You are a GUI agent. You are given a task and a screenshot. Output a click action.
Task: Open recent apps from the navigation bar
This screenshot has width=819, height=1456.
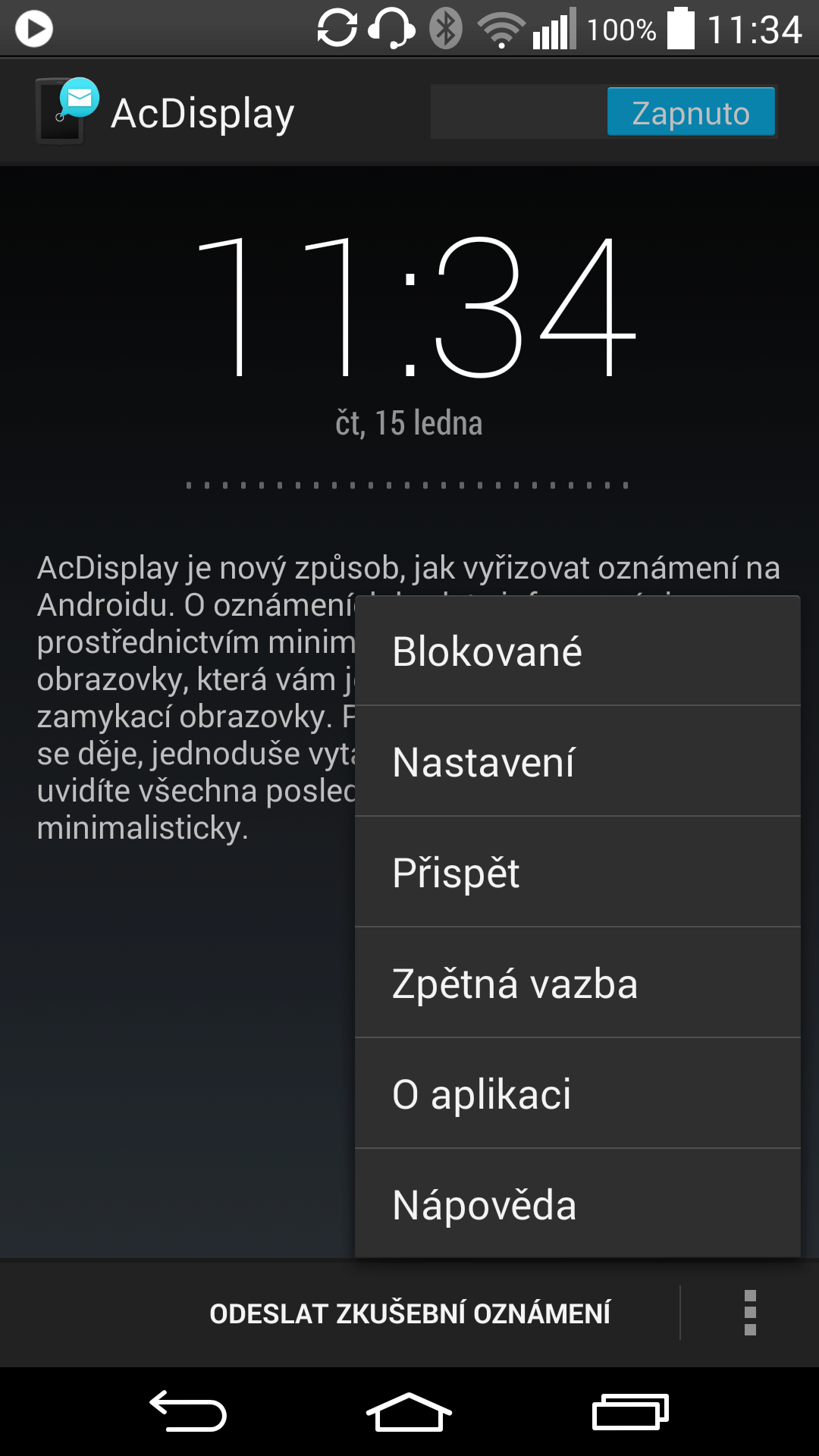[630, 1411]
